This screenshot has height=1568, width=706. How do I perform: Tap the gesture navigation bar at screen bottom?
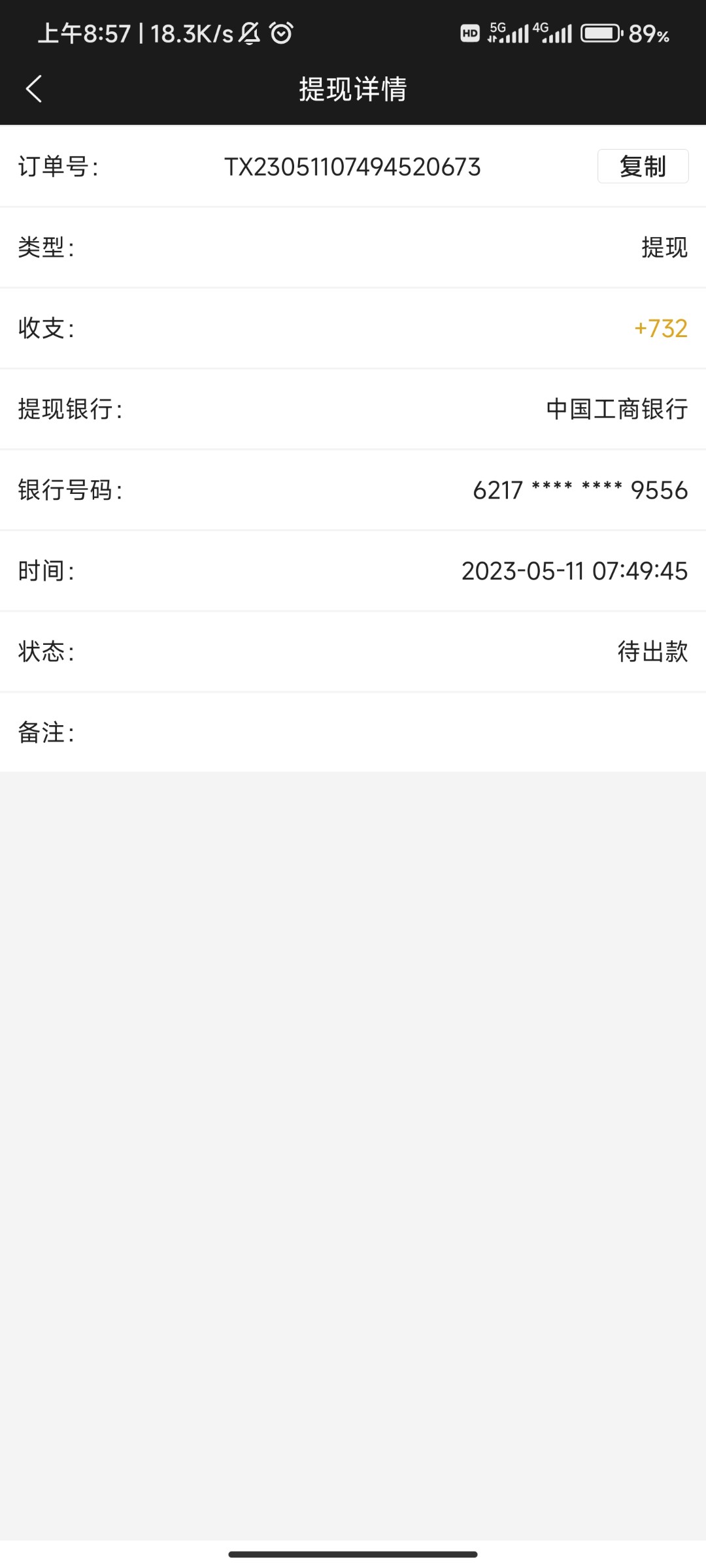[x=353, y=1554]
